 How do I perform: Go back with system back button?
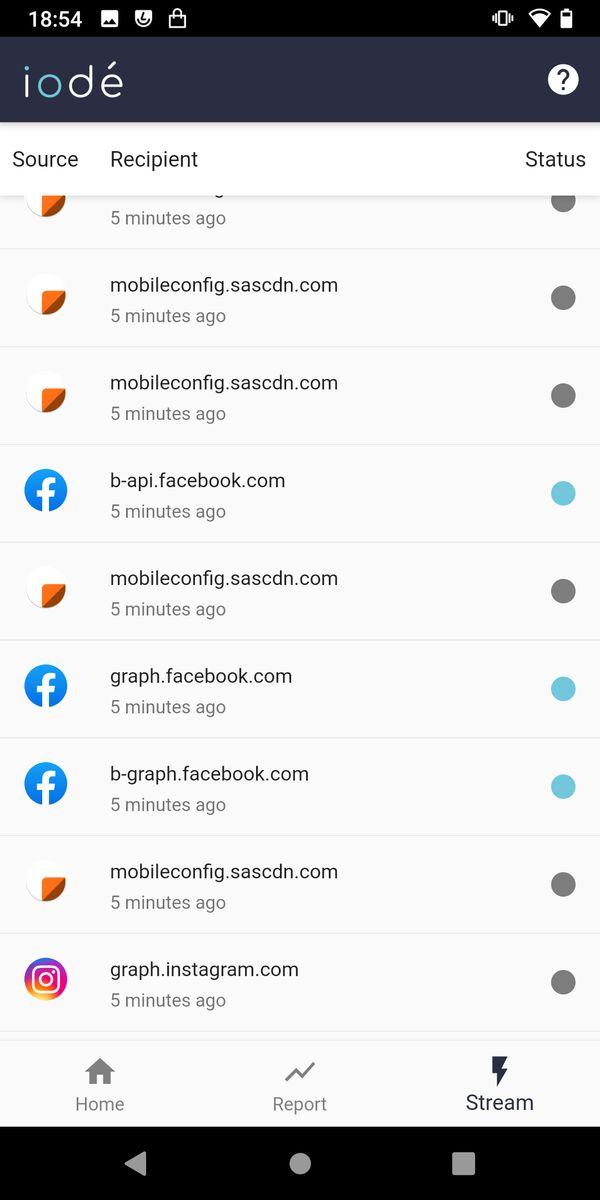tap(136, 1163)
